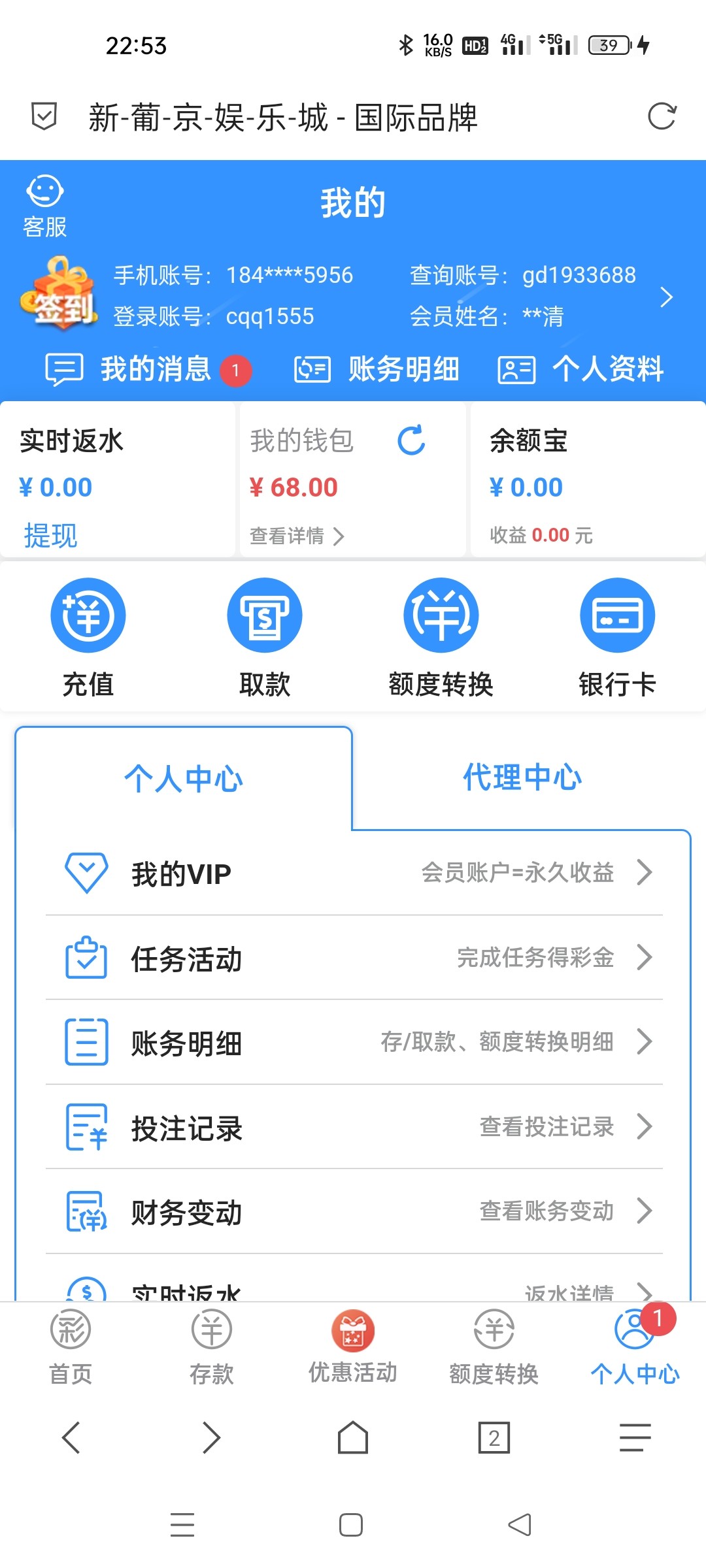This screenshot has height=1568, width=706.
Task: Open the browser tabs switcher
Action: pyautogui.click(x=494, y=1437)
